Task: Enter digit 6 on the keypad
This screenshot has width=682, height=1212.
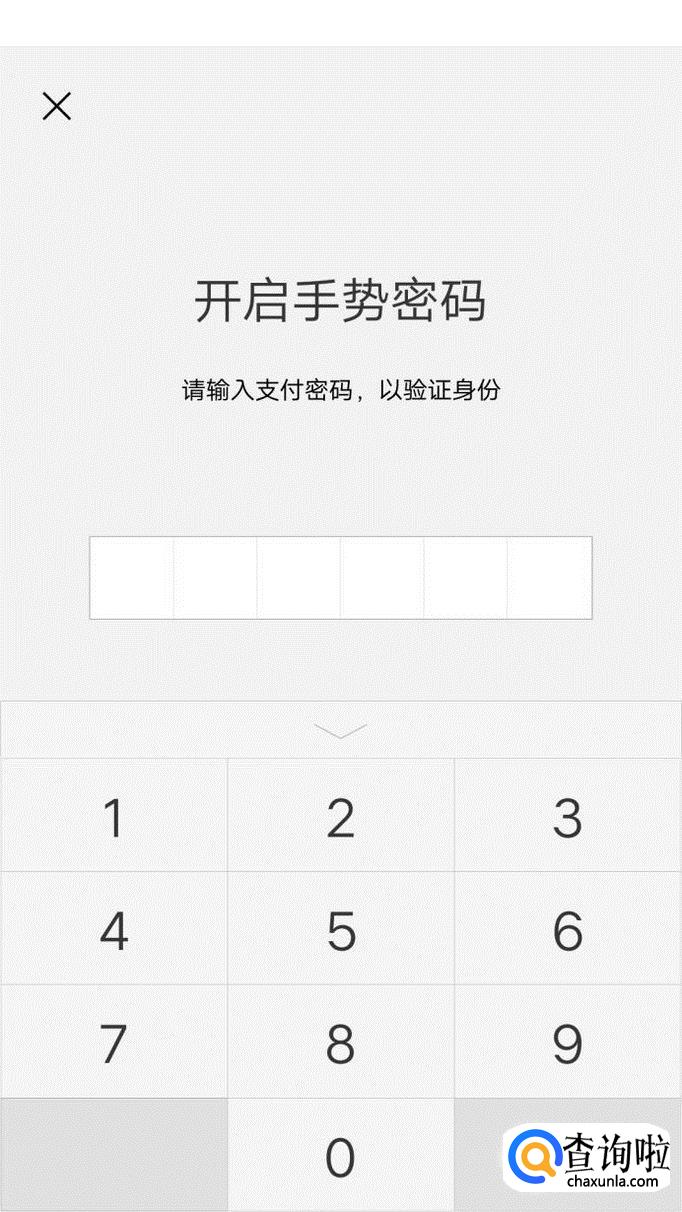Action: pos(567,930)
